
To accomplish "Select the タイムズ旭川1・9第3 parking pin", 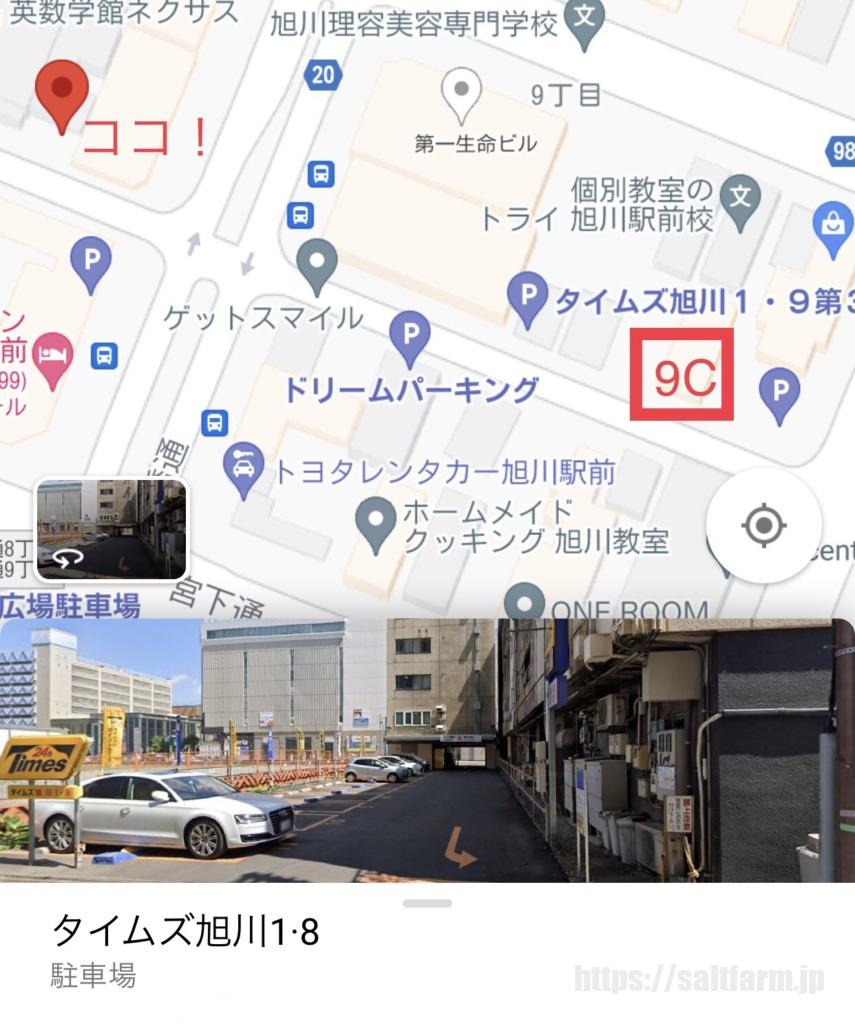I will click(527, 295).
